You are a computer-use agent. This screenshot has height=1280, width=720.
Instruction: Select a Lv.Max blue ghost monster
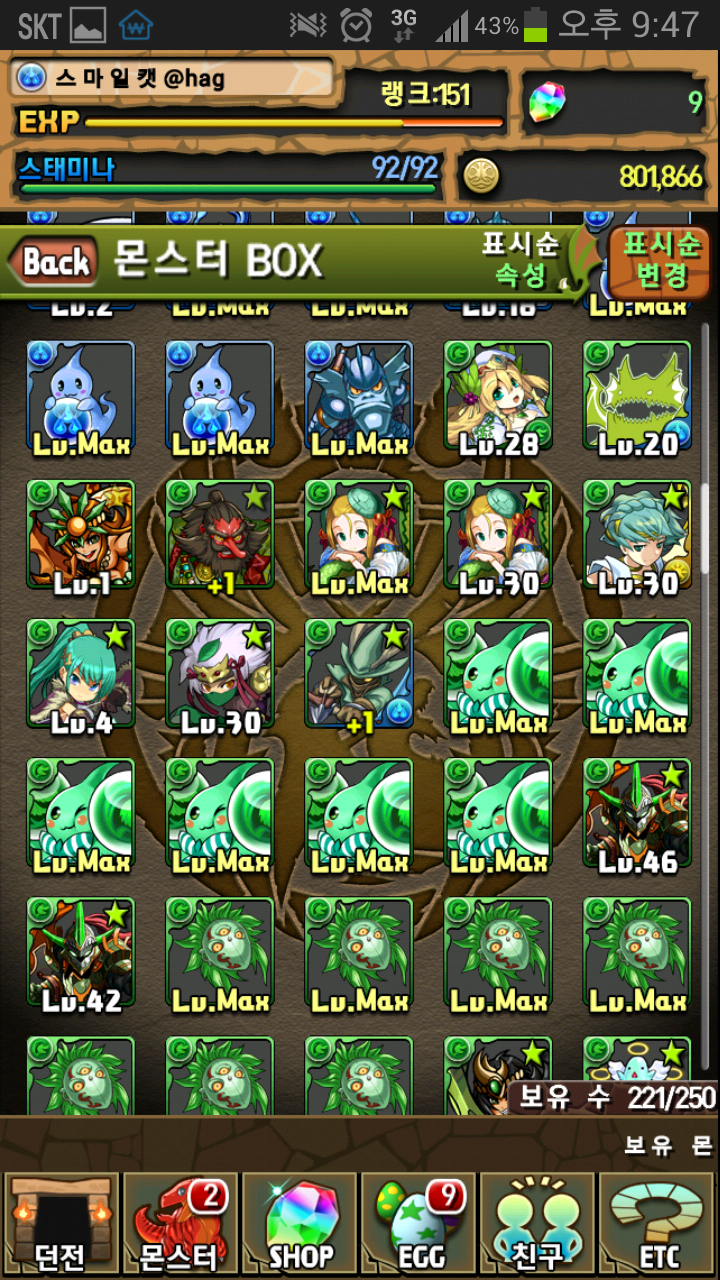80,396
